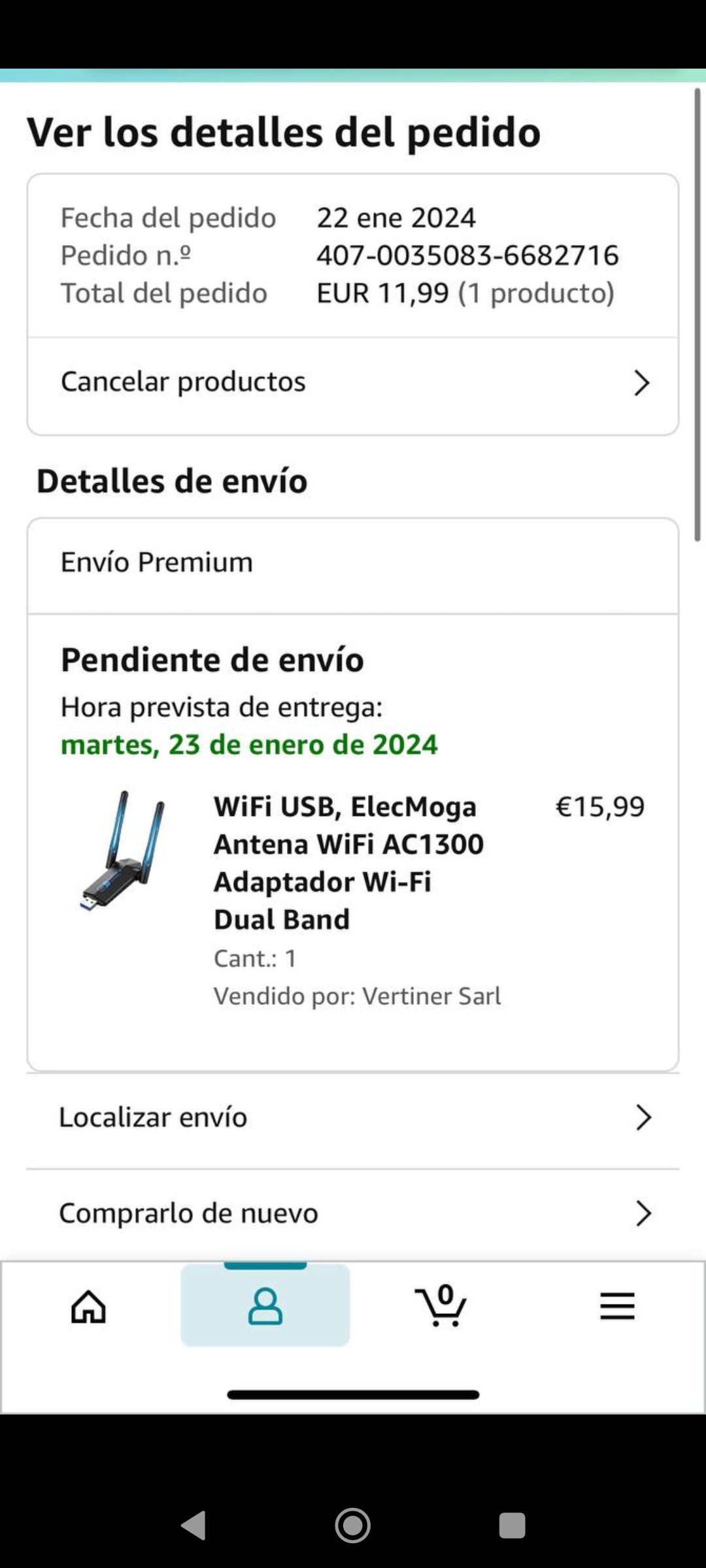
Task: Switch to the account profile tab
Action: coord(265,1307)
